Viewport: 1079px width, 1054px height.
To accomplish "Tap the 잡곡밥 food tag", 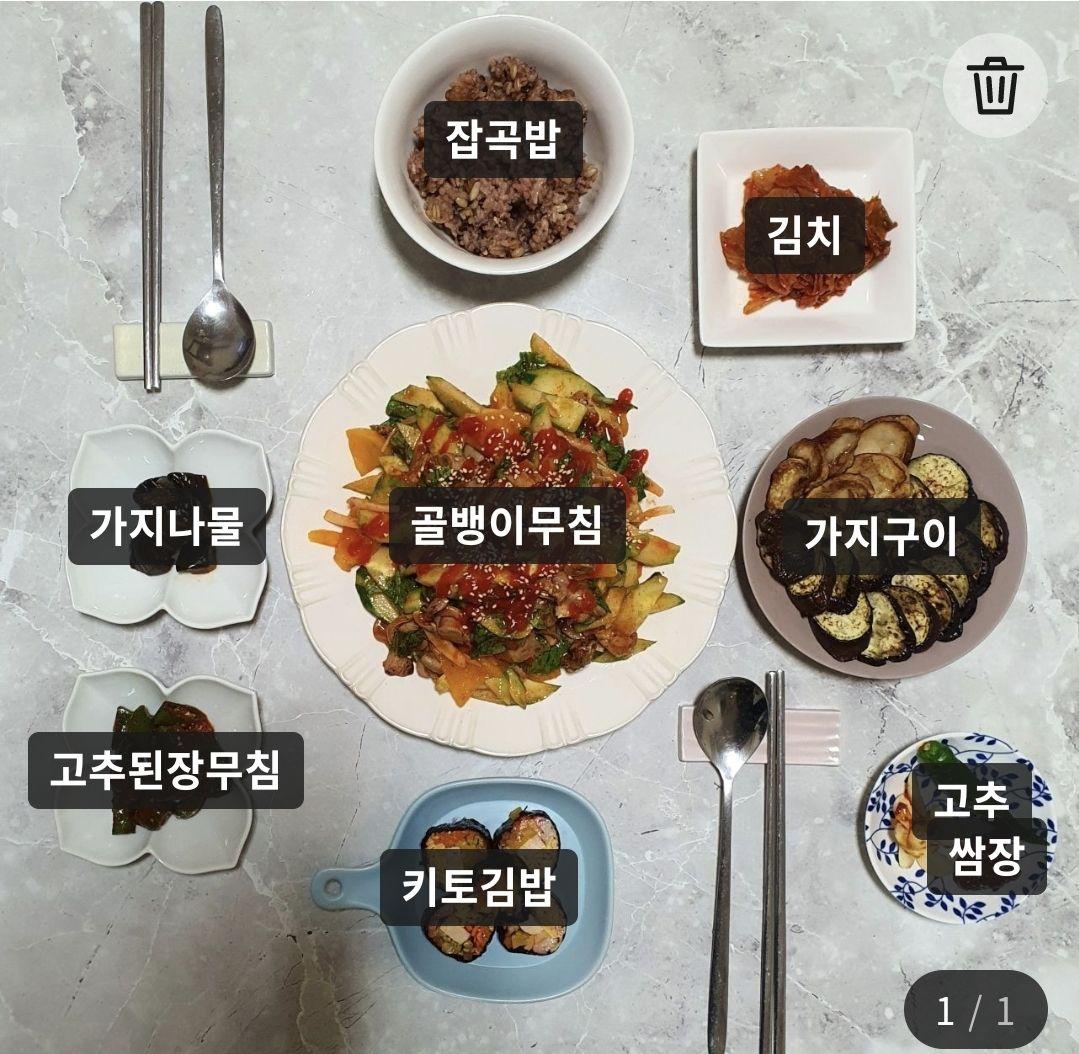I will tap(503, 139).
